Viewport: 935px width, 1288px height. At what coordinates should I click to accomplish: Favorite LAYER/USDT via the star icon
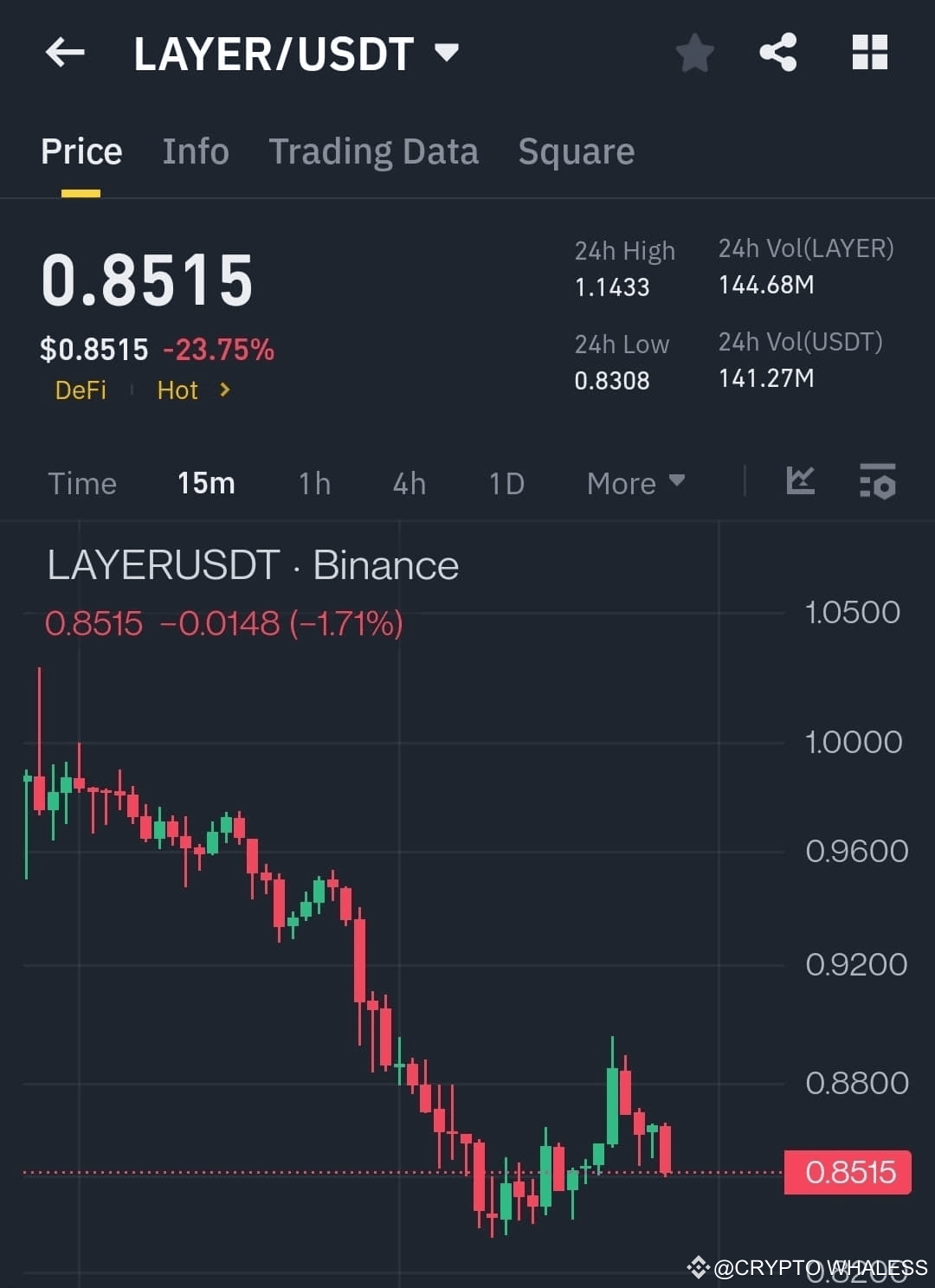point(694,54)
